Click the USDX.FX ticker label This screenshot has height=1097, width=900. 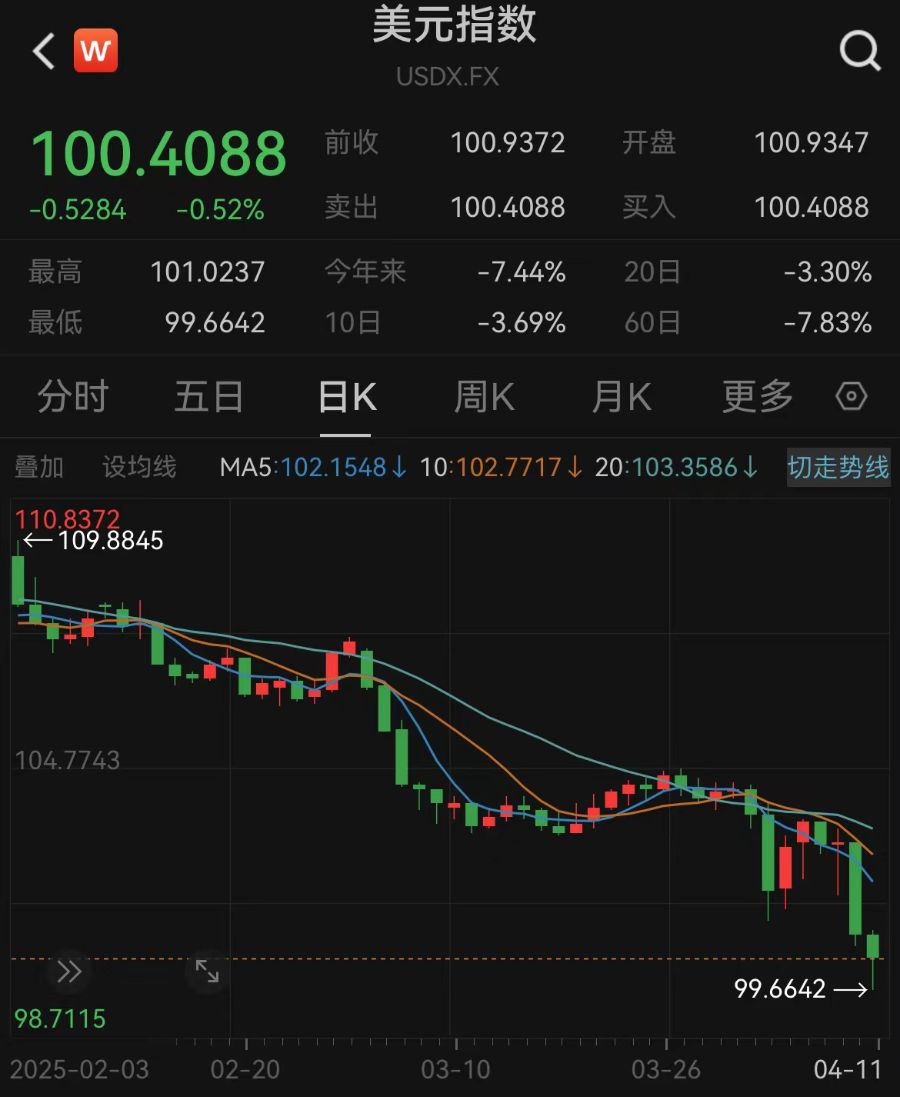pyautogui.click(x=450, y=75)
